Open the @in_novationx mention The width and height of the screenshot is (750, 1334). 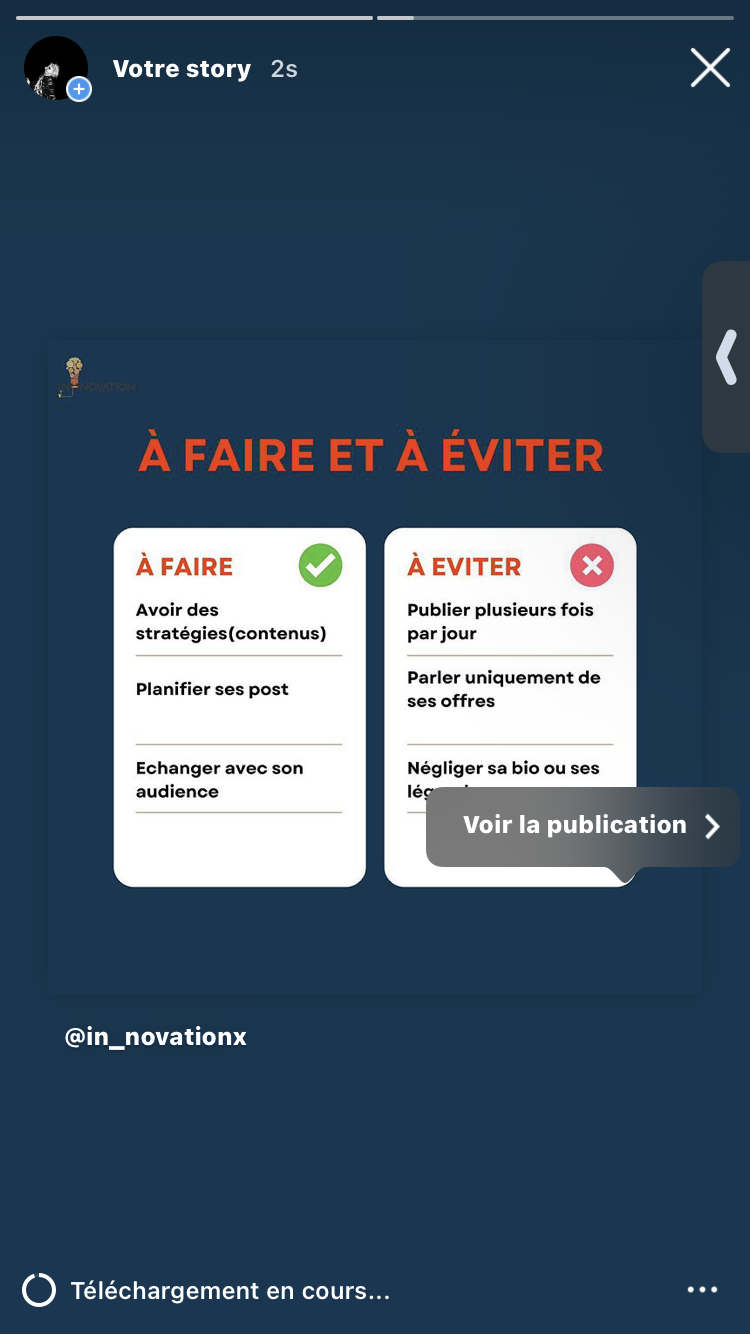155,1037
